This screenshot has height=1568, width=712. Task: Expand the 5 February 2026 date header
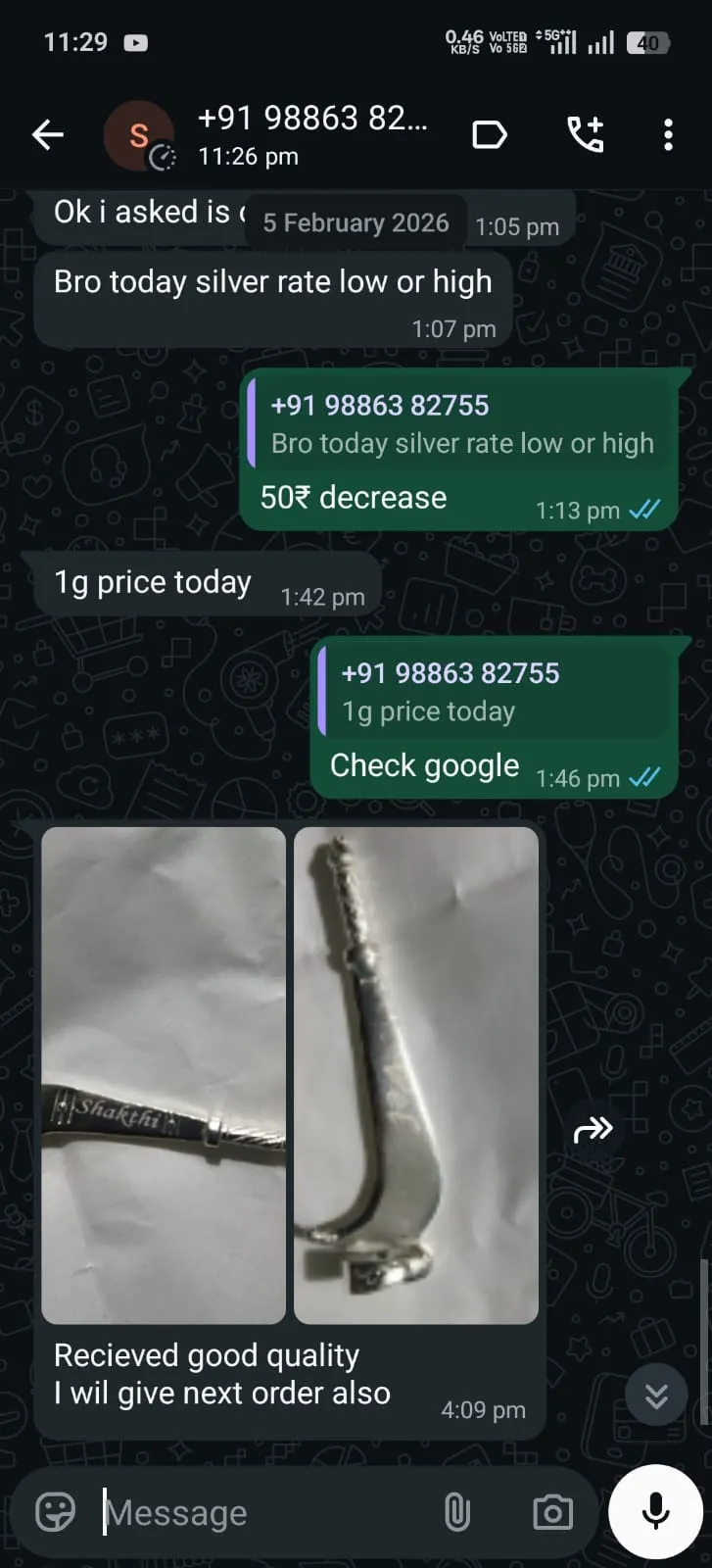(355, 222)
